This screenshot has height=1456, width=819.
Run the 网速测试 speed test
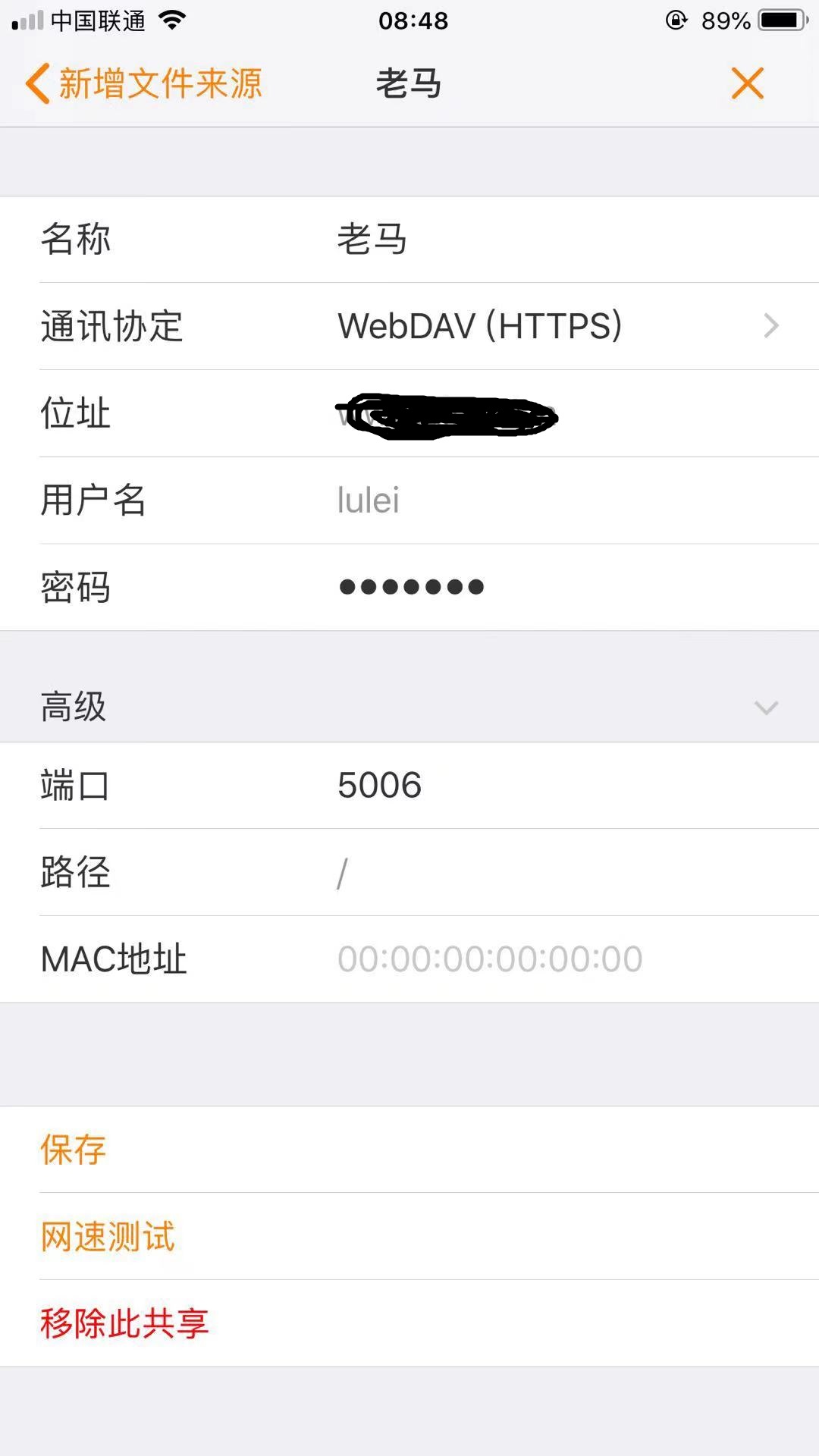pyautogui.click(x=108, y=1237)
